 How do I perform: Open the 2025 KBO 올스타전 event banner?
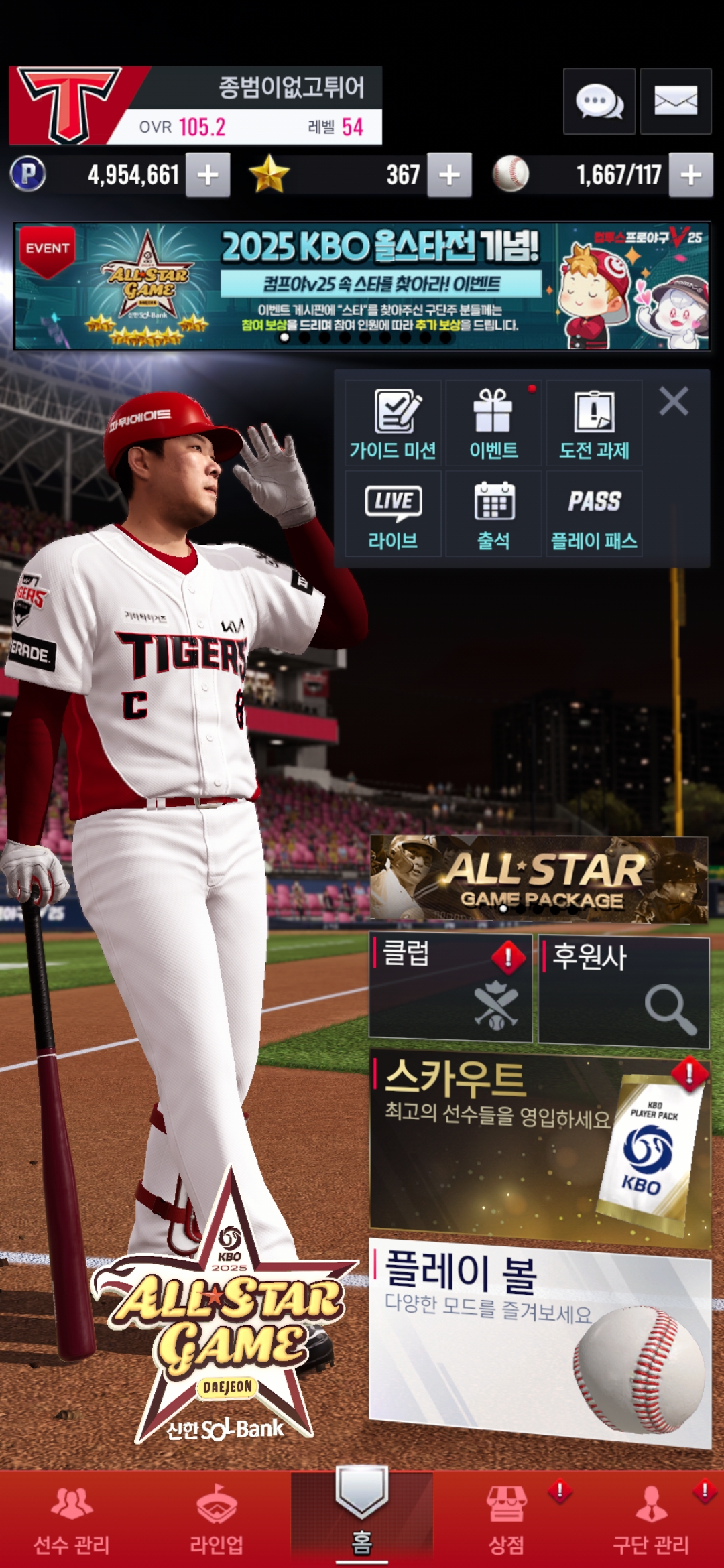tap(362, 286)
